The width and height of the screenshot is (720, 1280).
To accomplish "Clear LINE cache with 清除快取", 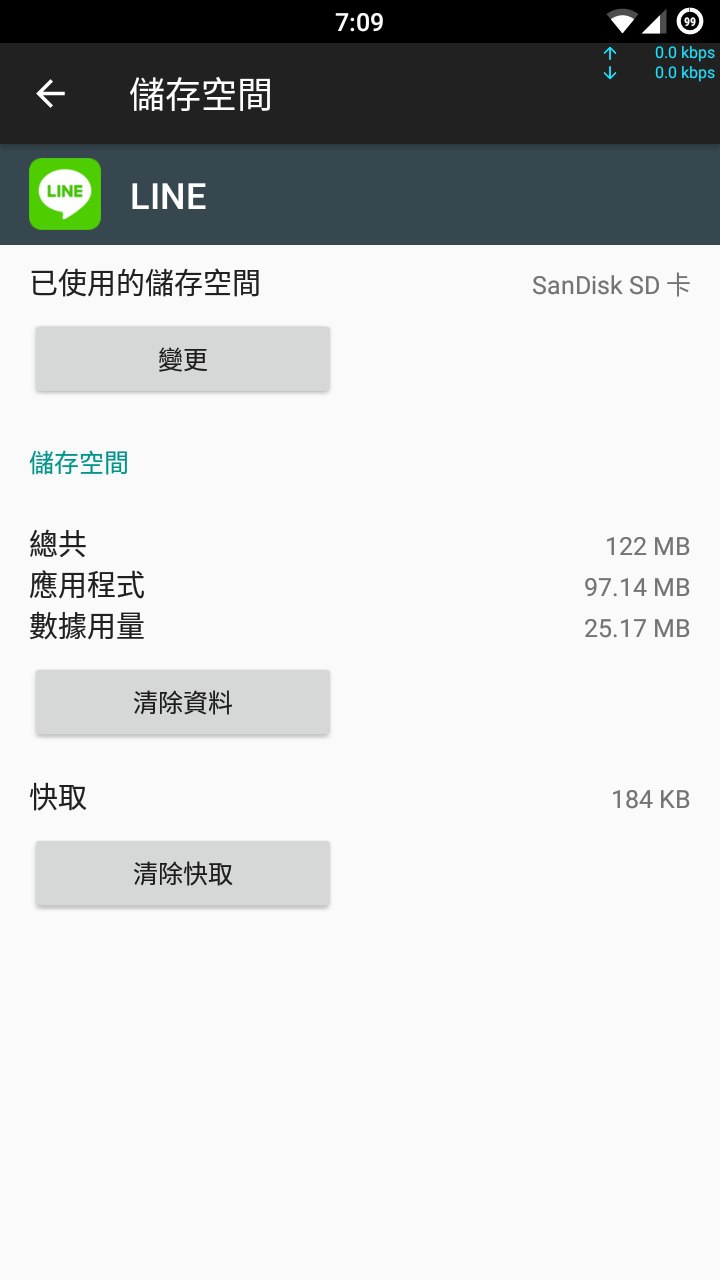I will coord(183,874).
